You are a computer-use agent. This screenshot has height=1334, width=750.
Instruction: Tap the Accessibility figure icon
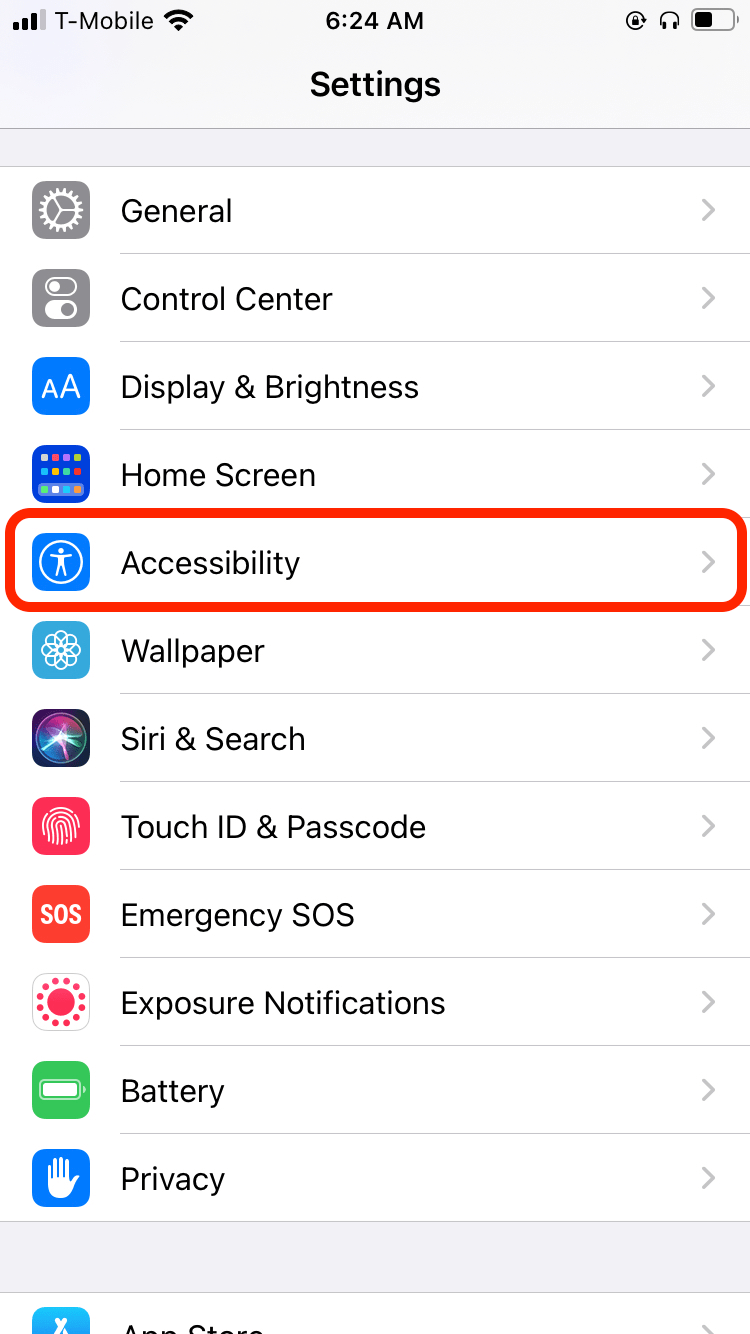click(x=60, y=562)
